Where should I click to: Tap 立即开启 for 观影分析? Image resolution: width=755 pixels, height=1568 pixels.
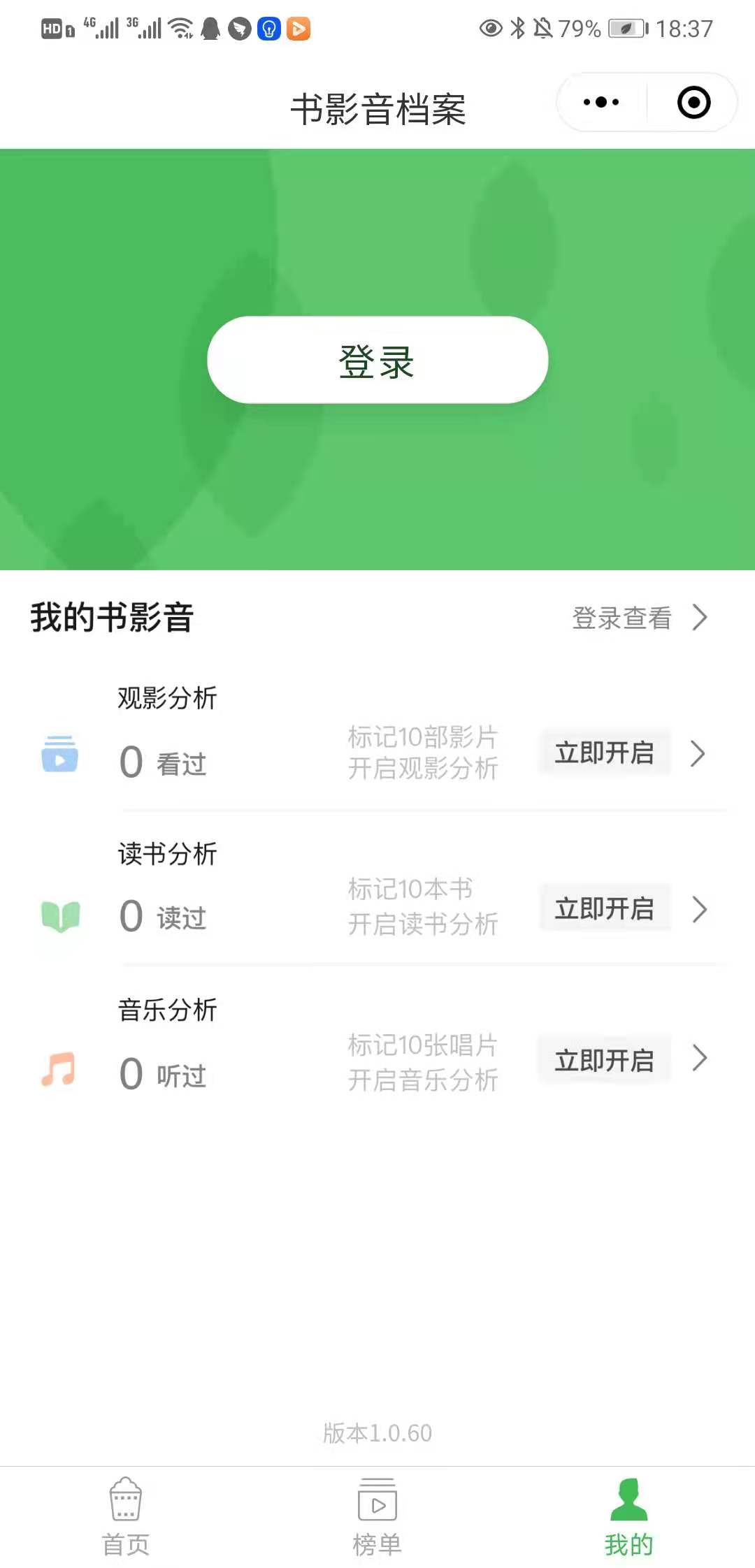coord(605,753)
